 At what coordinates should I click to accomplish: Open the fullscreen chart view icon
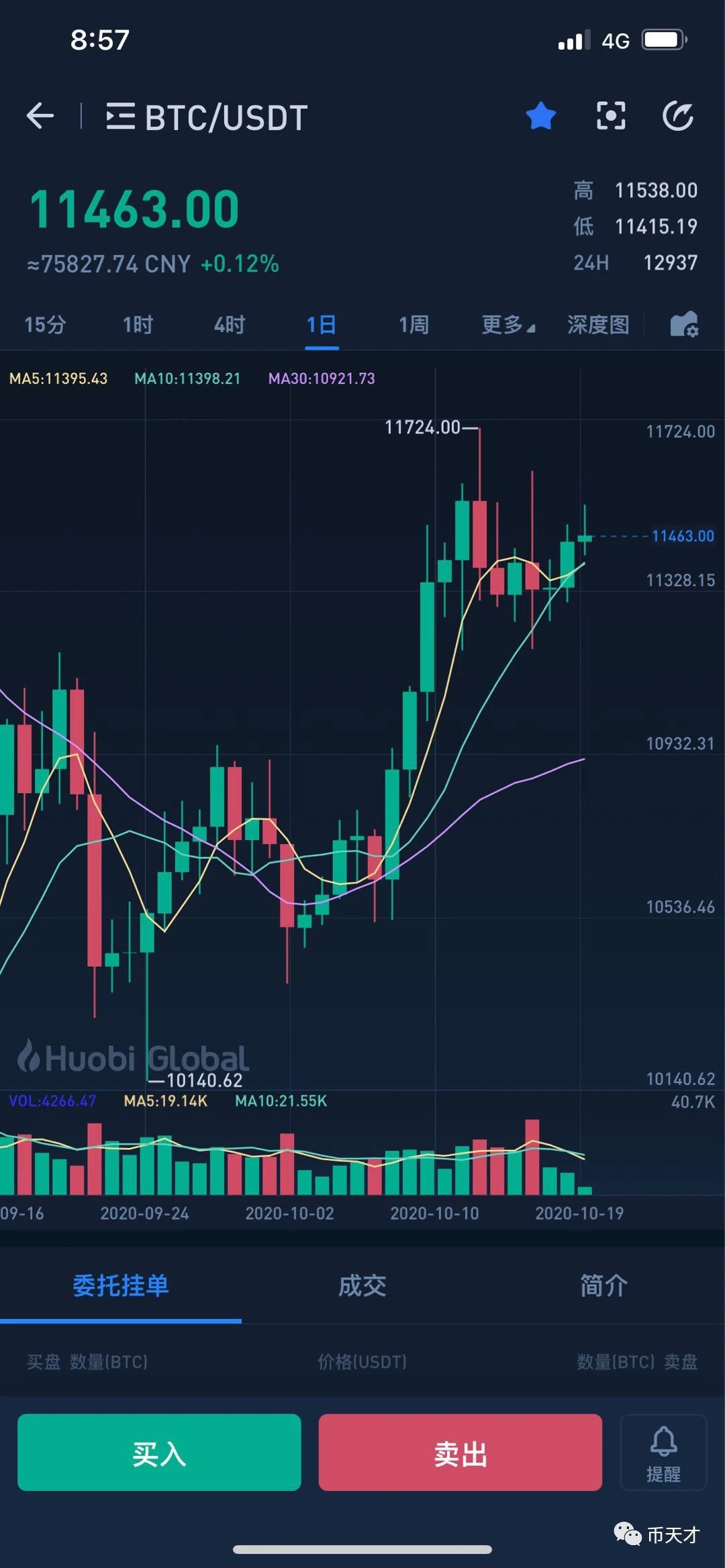coord(611,116)
